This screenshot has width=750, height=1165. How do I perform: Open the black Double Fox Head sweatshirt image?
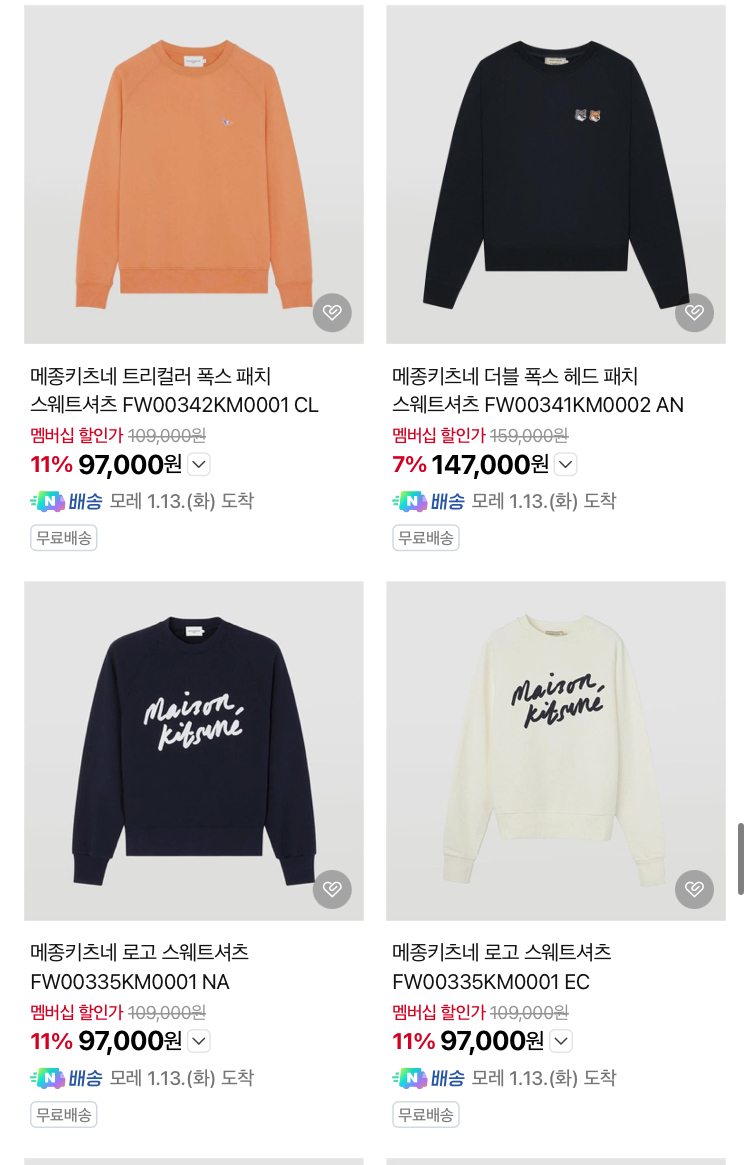click(555, 175)
